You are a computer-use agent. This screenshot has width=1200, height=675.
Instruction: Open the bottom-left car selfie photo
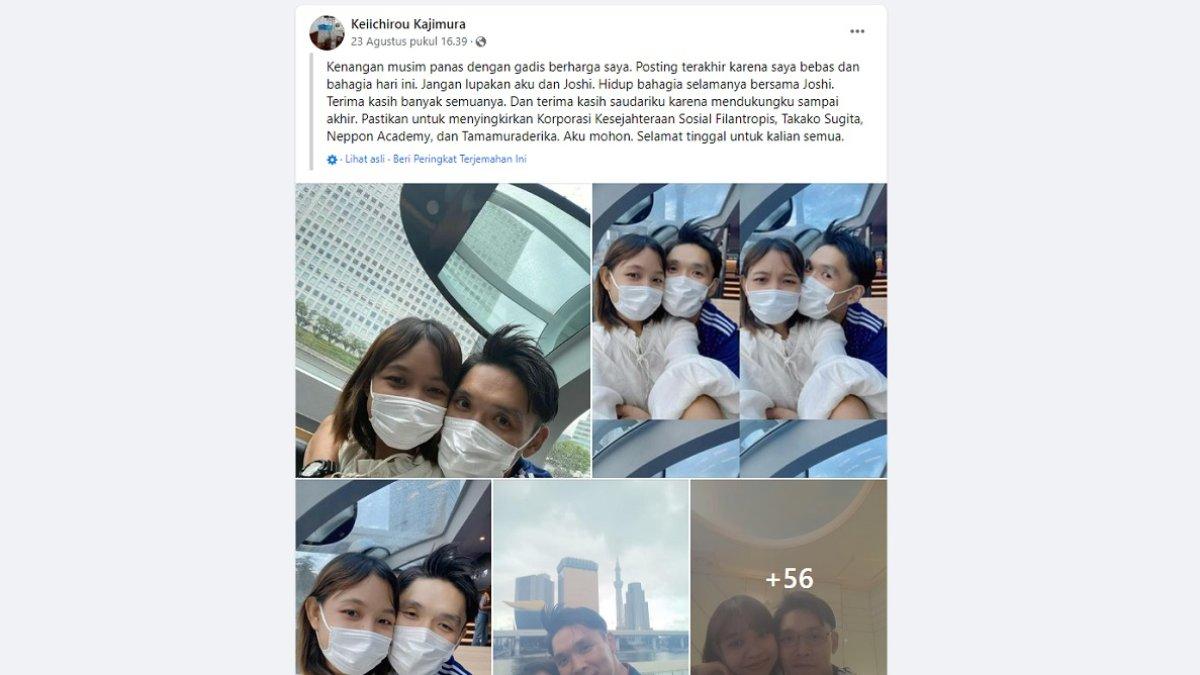coord(393,577)
